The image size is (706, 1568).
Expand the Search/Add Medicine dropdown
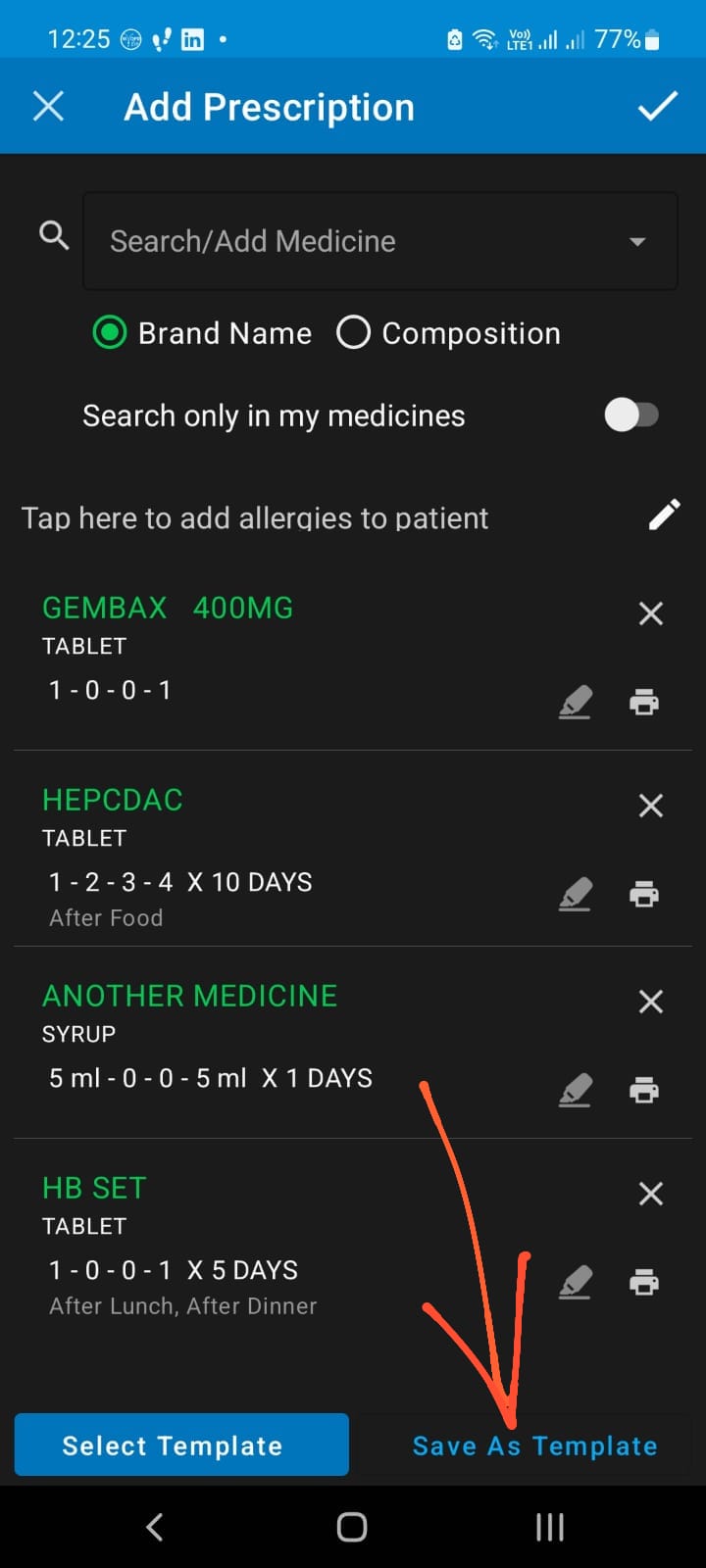click(637, 241)
